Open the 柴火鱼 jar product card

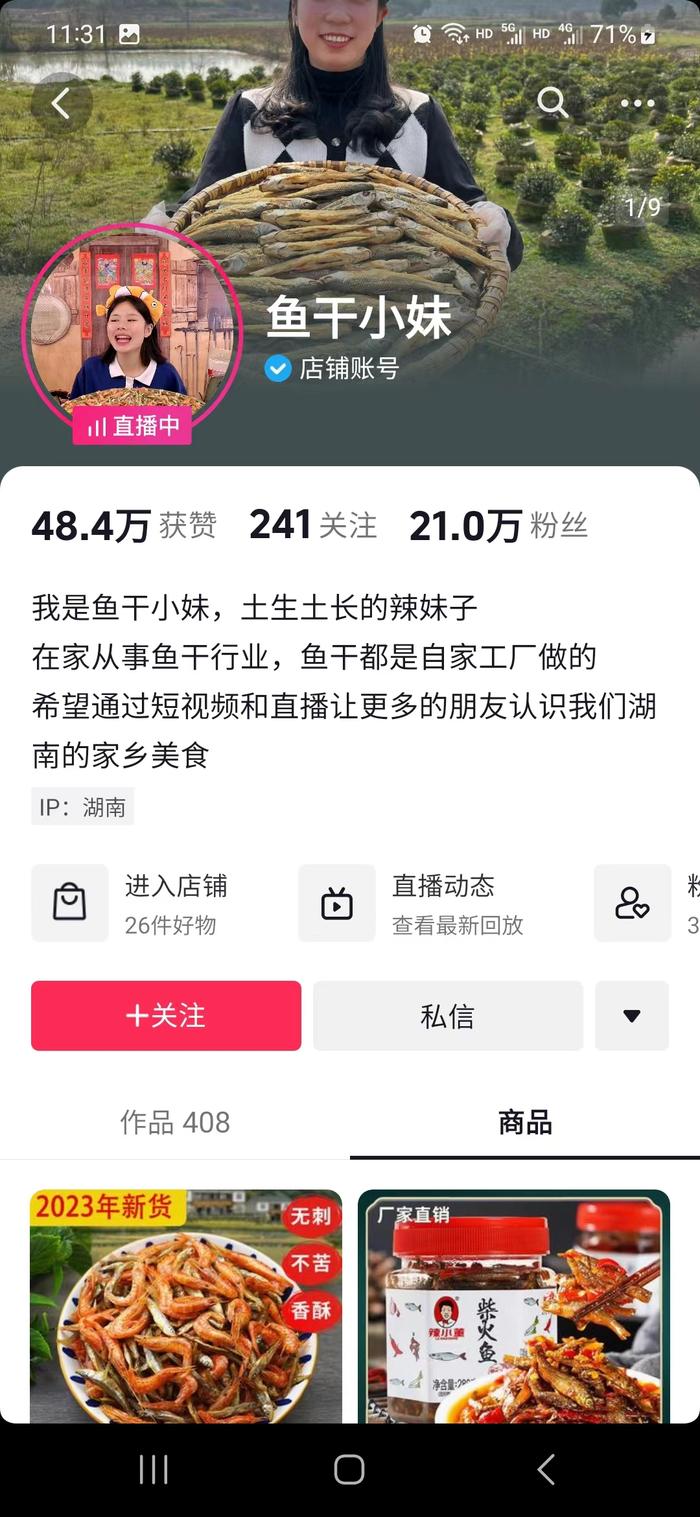tap(513, 1305)
